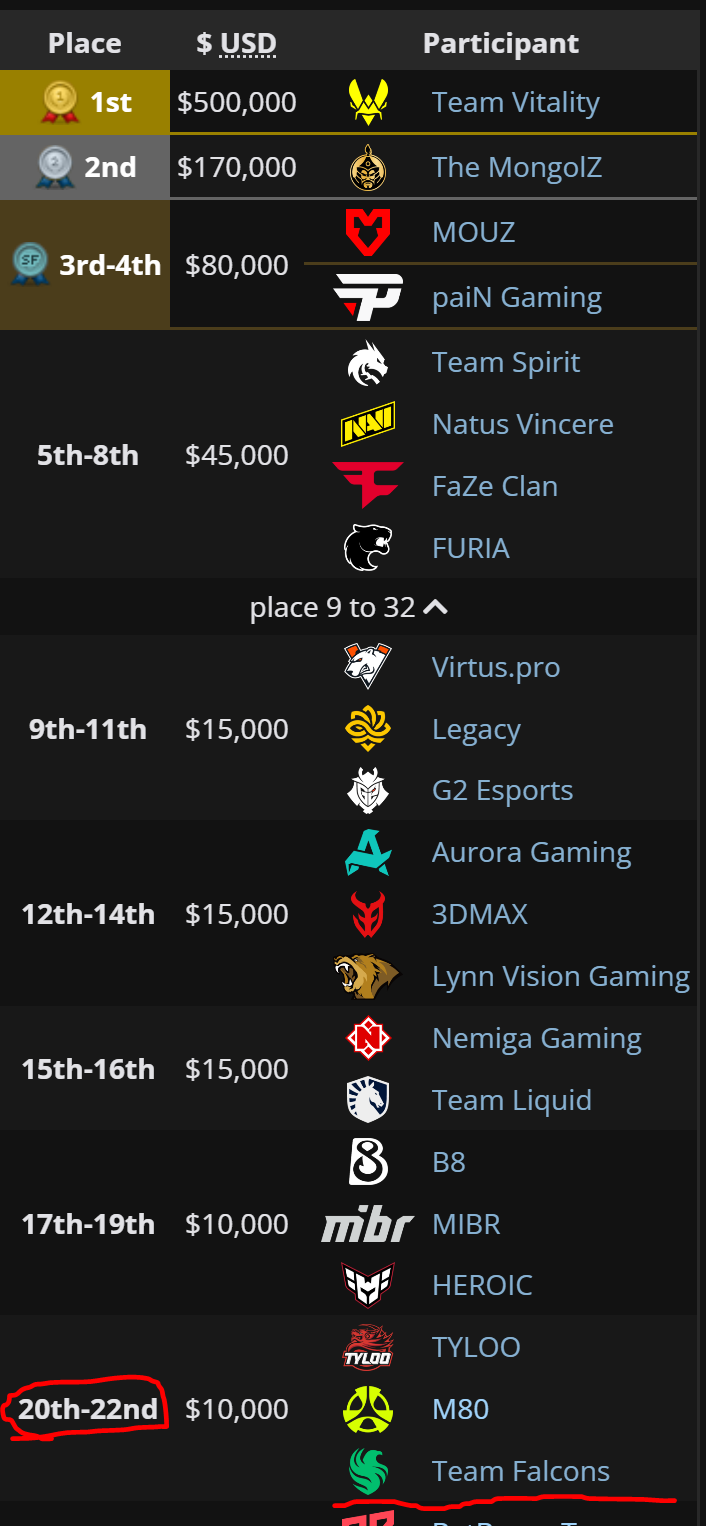Open Team Vitality's page
This screenshot has height=1526, width=706.
coord(515,102)
